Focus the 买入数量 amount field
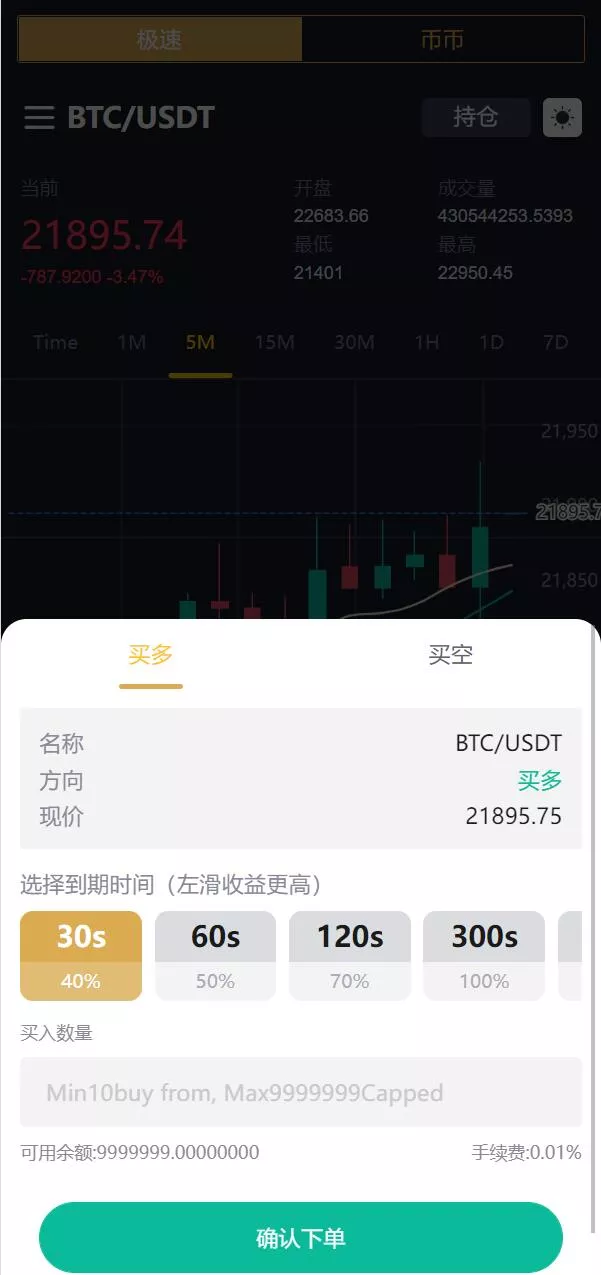 300,1092
